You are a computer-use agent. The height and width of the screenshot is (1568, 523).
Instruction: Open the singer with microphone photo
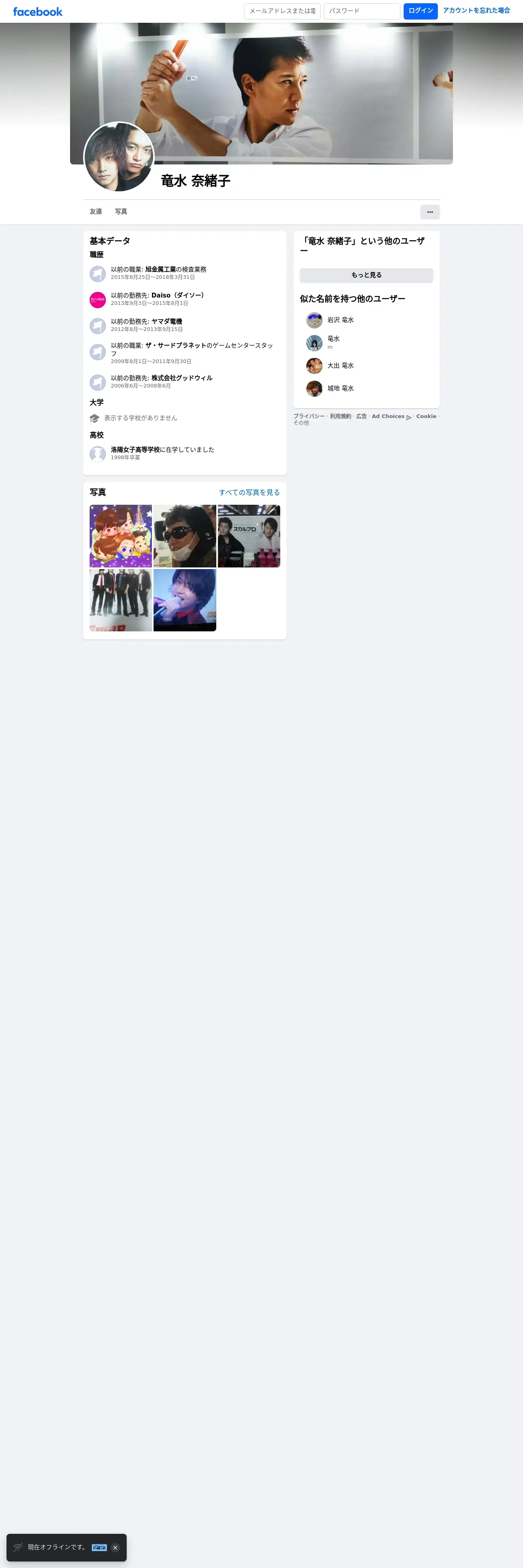click(185, 600)
